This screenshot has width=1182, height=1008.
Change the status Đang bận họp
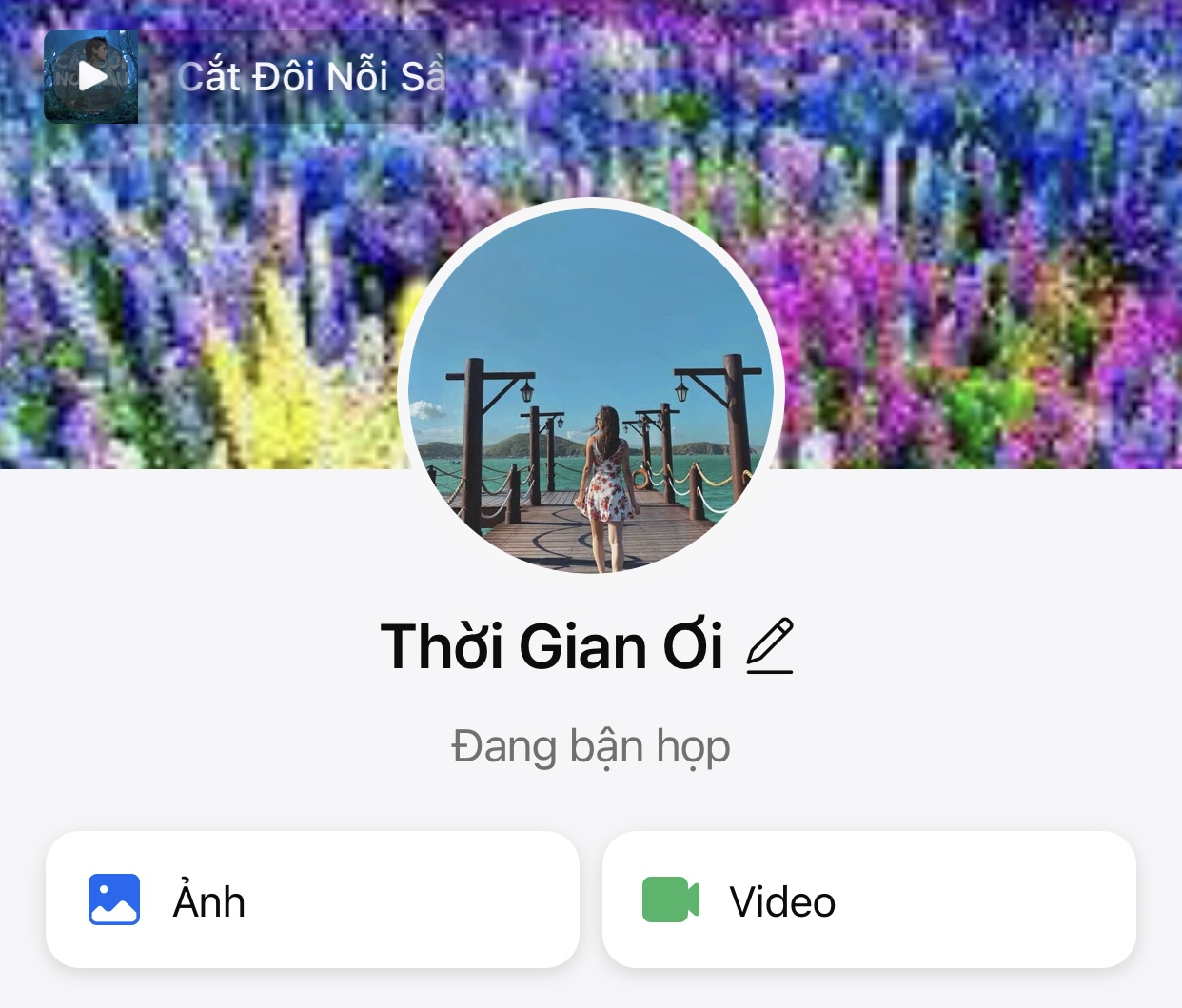click(x=590, y=747)
